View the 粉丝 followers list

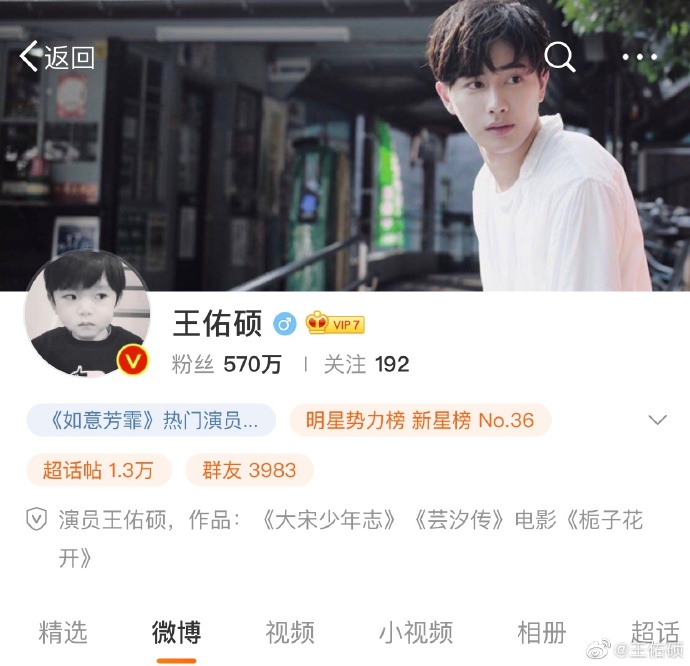227,364
